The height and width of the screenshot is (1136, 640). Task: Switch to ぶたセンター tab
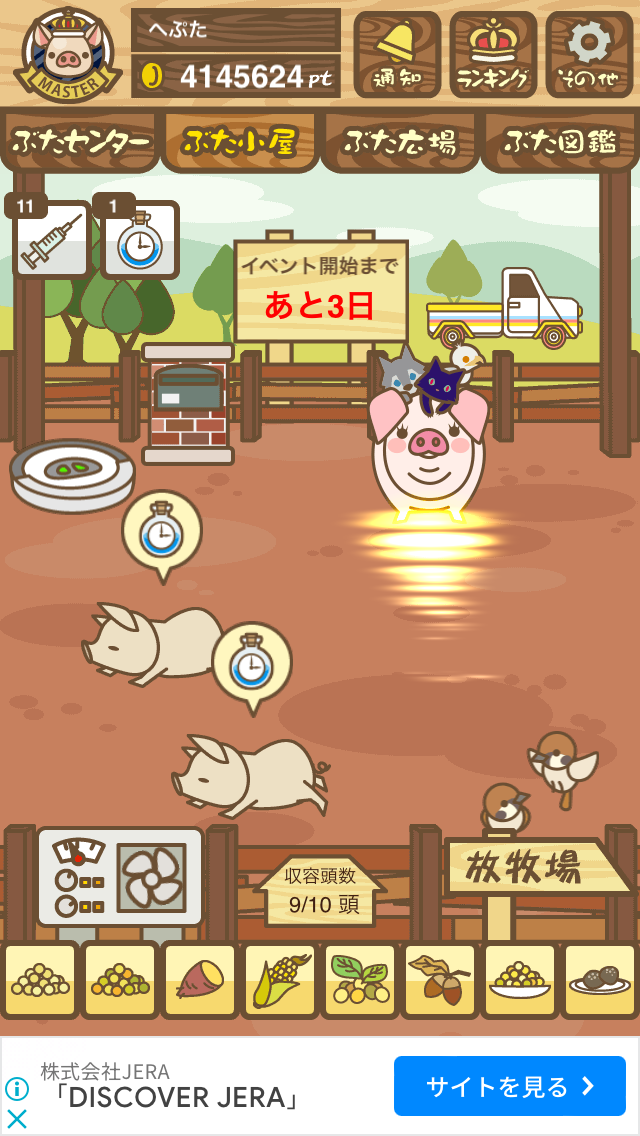pos(80,143)
